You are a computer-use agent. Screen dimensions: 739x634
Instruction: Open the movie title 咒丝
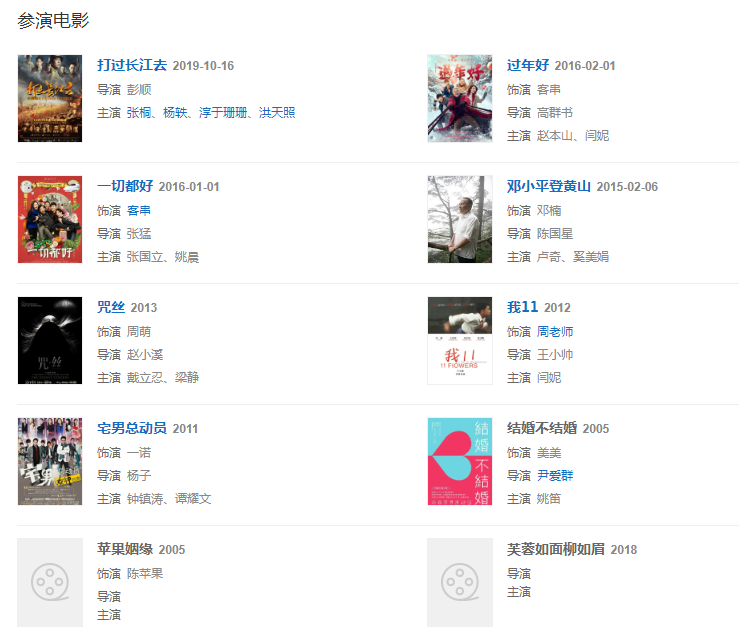(111, 308)
